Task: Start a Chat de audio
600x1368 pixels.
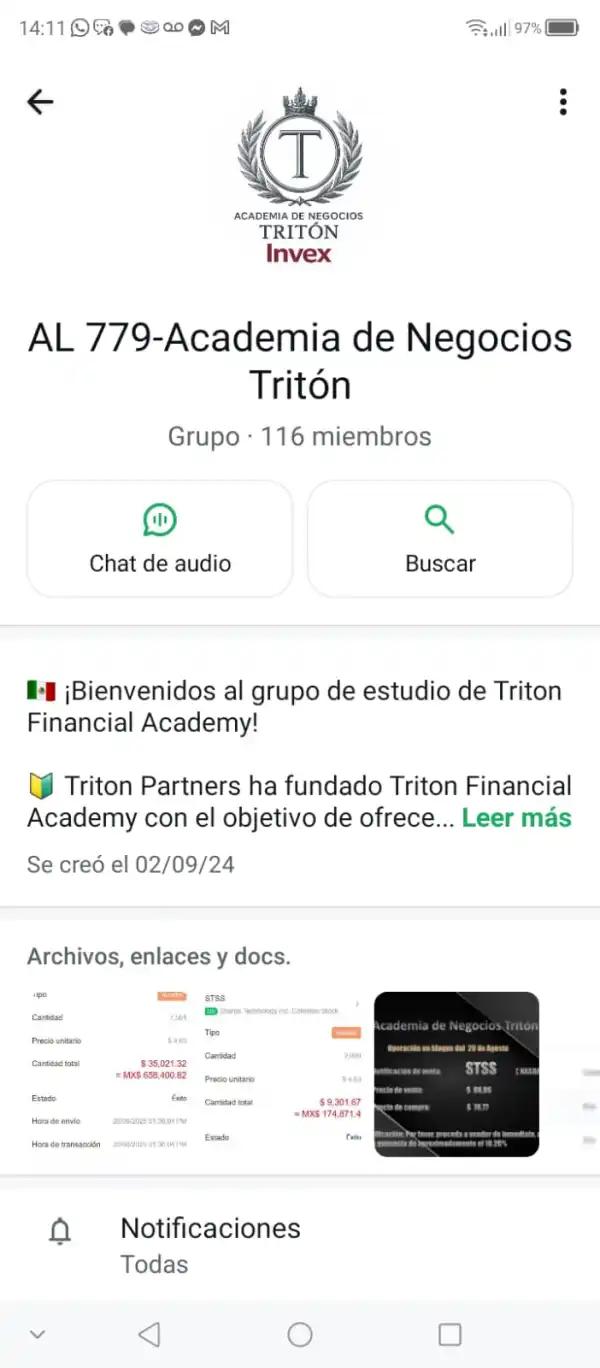Action: (160, 539)
